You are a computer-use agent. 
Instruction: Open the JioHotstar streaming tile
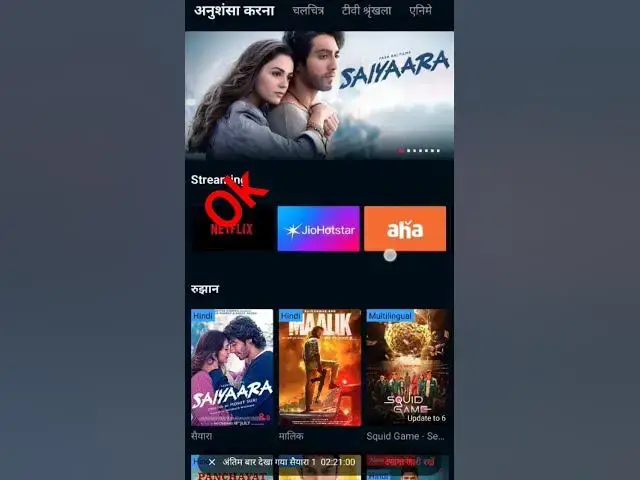[x=318, y=229]
